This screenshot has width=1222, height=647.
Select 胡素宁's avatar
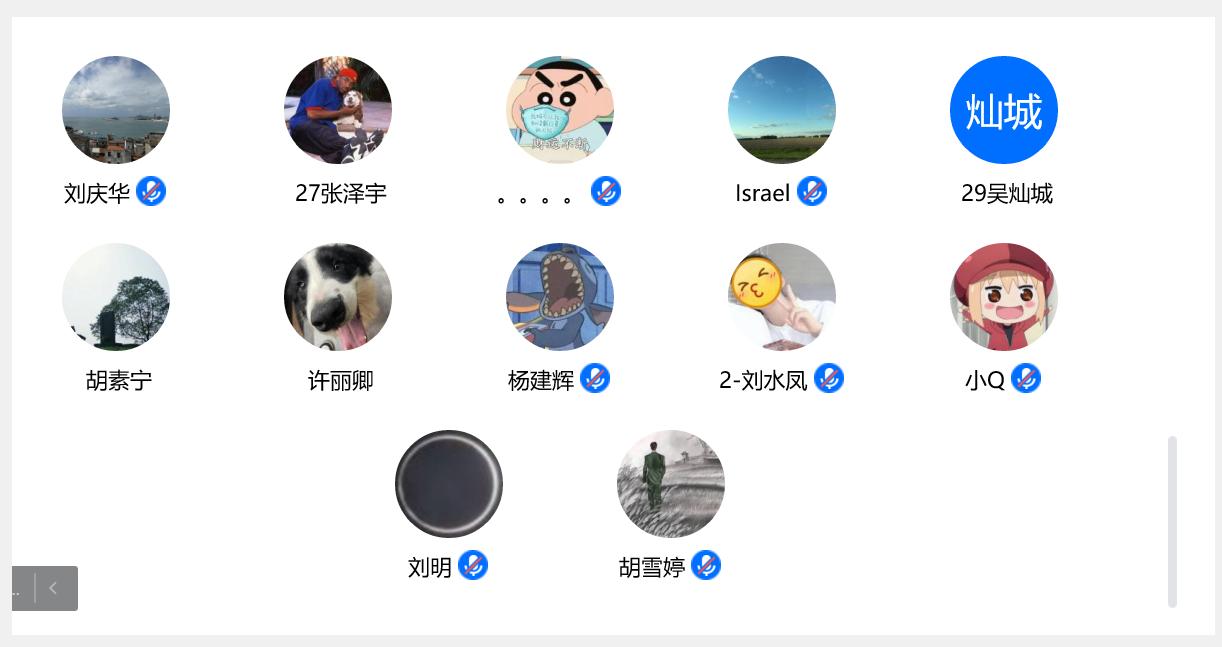point(116,297)
